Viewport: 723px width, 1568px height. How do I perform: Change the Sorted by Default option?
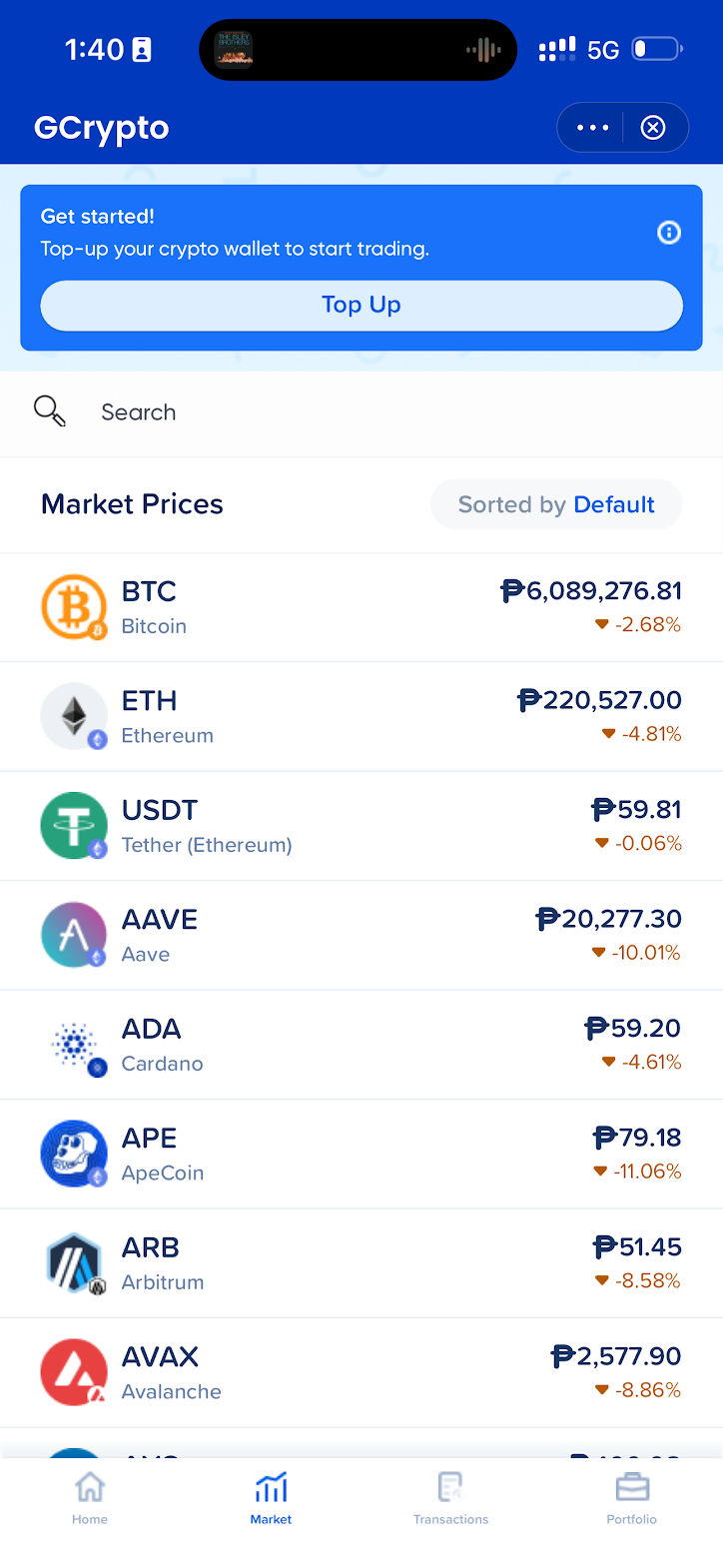pyautogui.click(x=556, y=504)
